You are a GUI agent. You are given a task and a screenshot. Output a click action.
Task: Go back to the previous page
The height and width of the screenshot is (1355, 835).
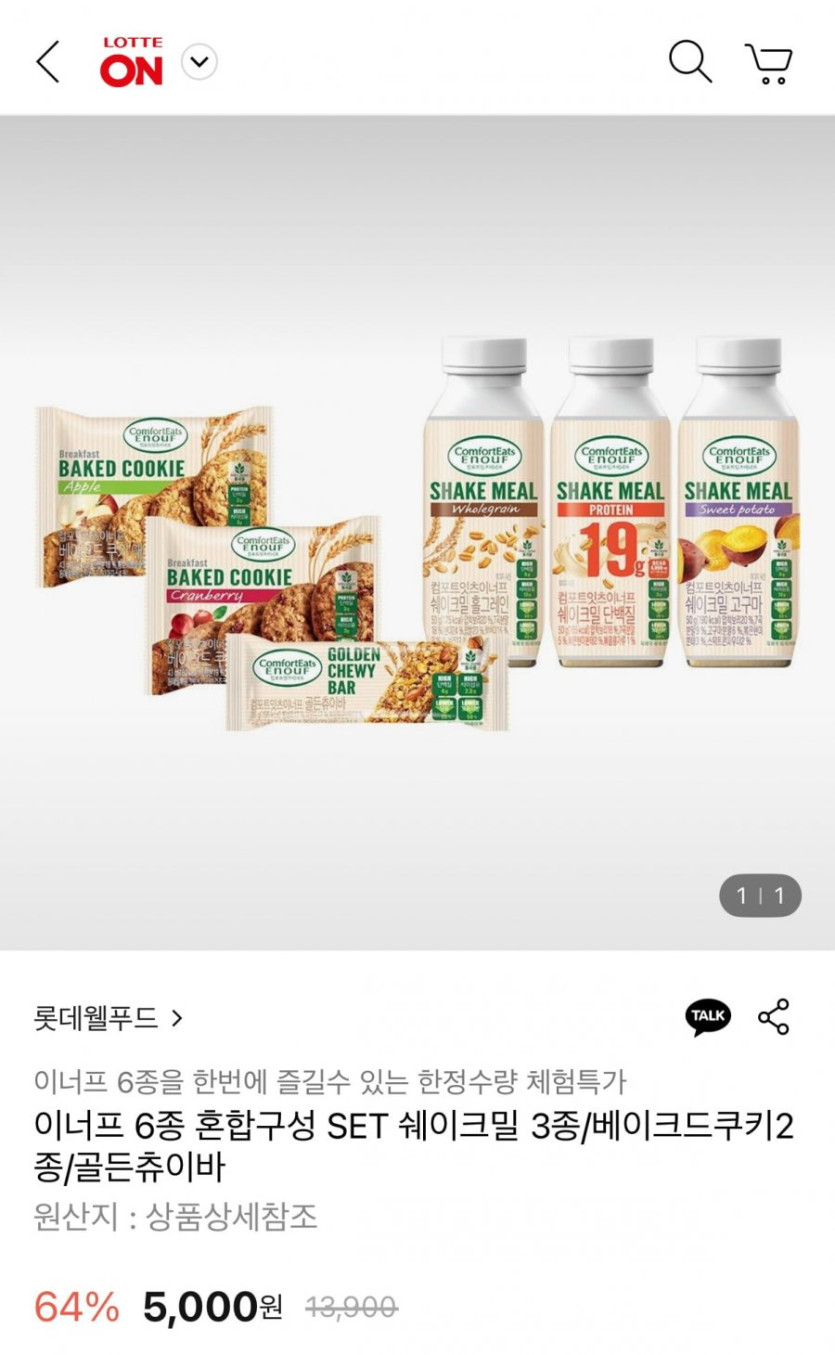point(48,62)
